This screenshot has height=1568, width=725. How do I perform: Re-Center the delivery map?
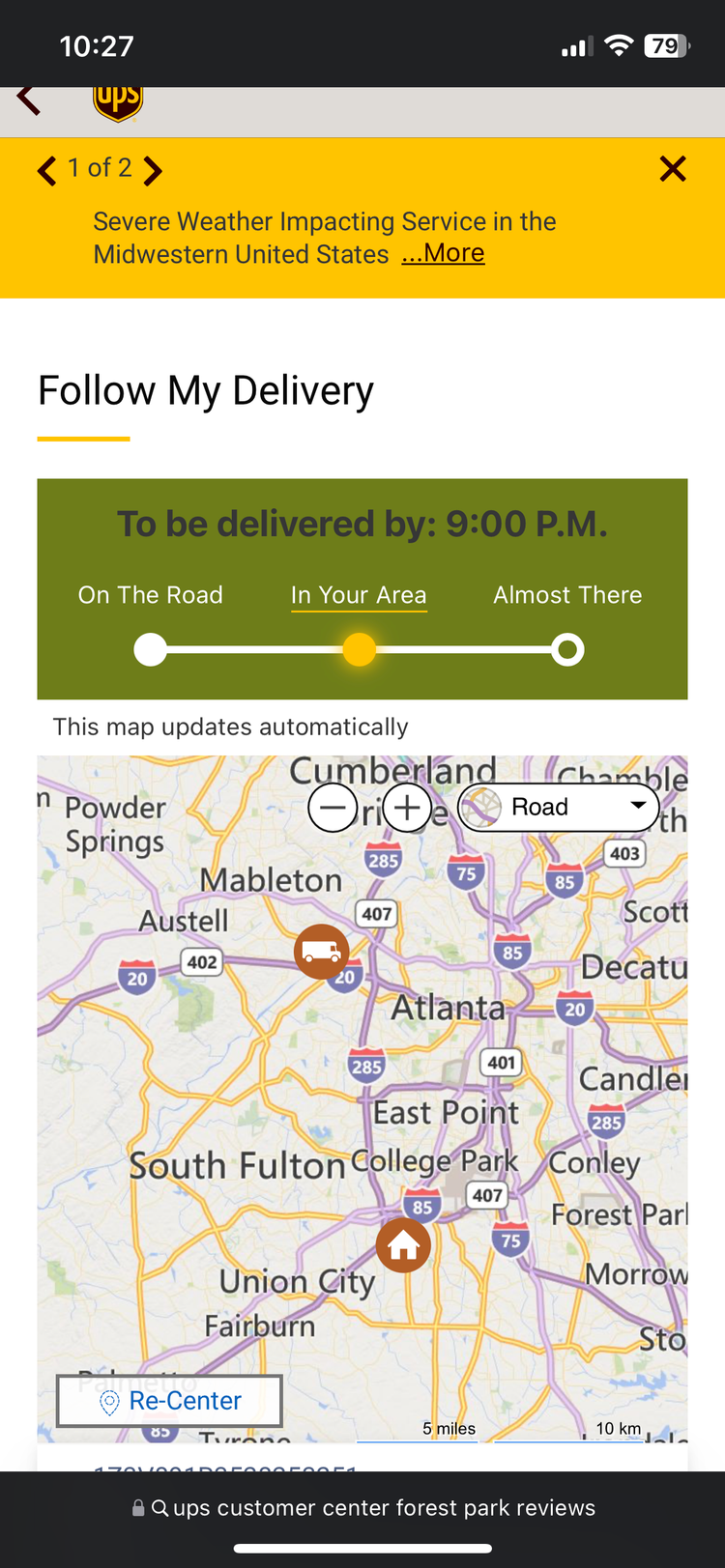169,1401
